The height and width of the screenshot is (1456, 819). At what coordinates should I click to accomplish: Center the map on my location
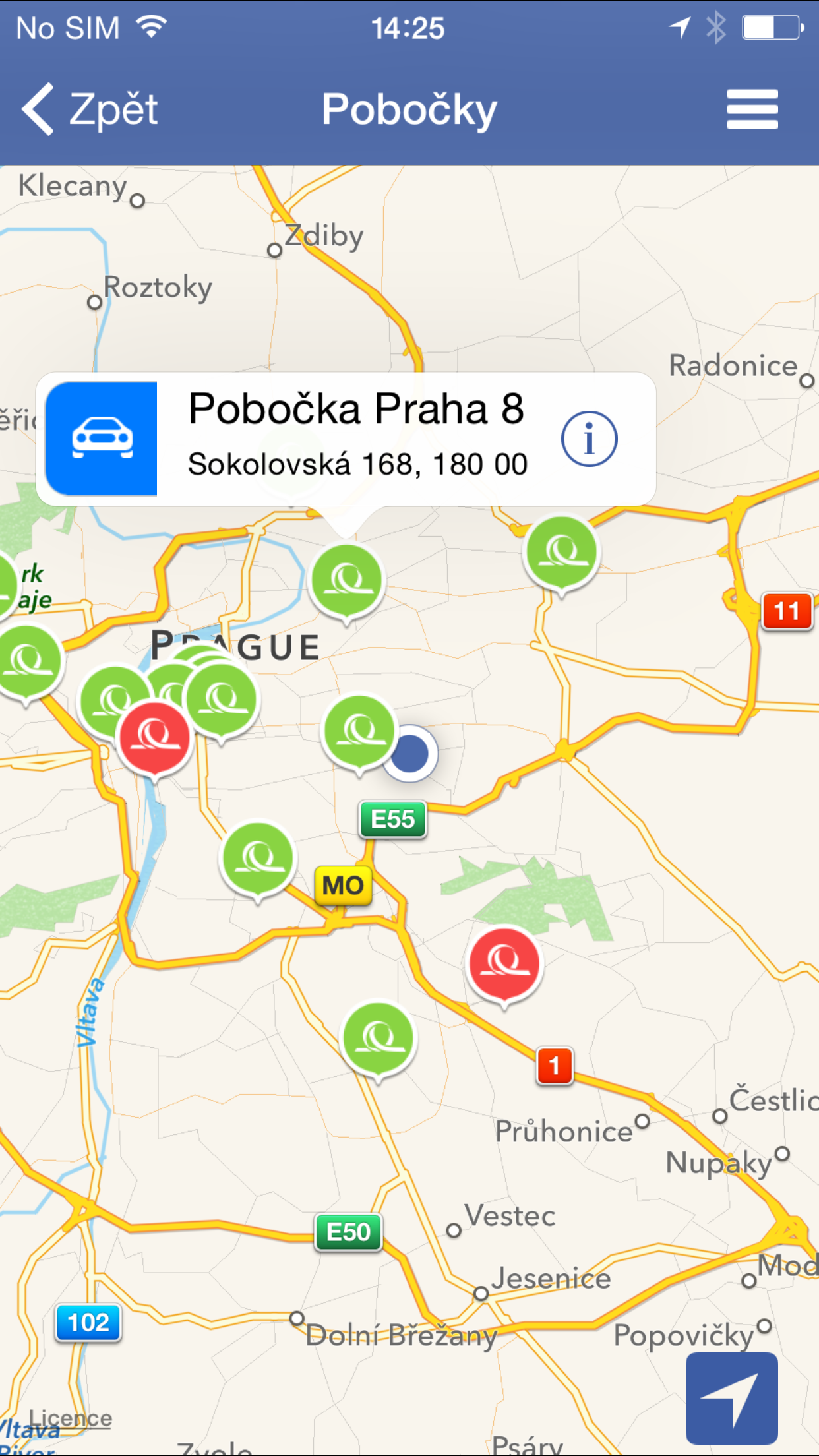click(732, 1398)
